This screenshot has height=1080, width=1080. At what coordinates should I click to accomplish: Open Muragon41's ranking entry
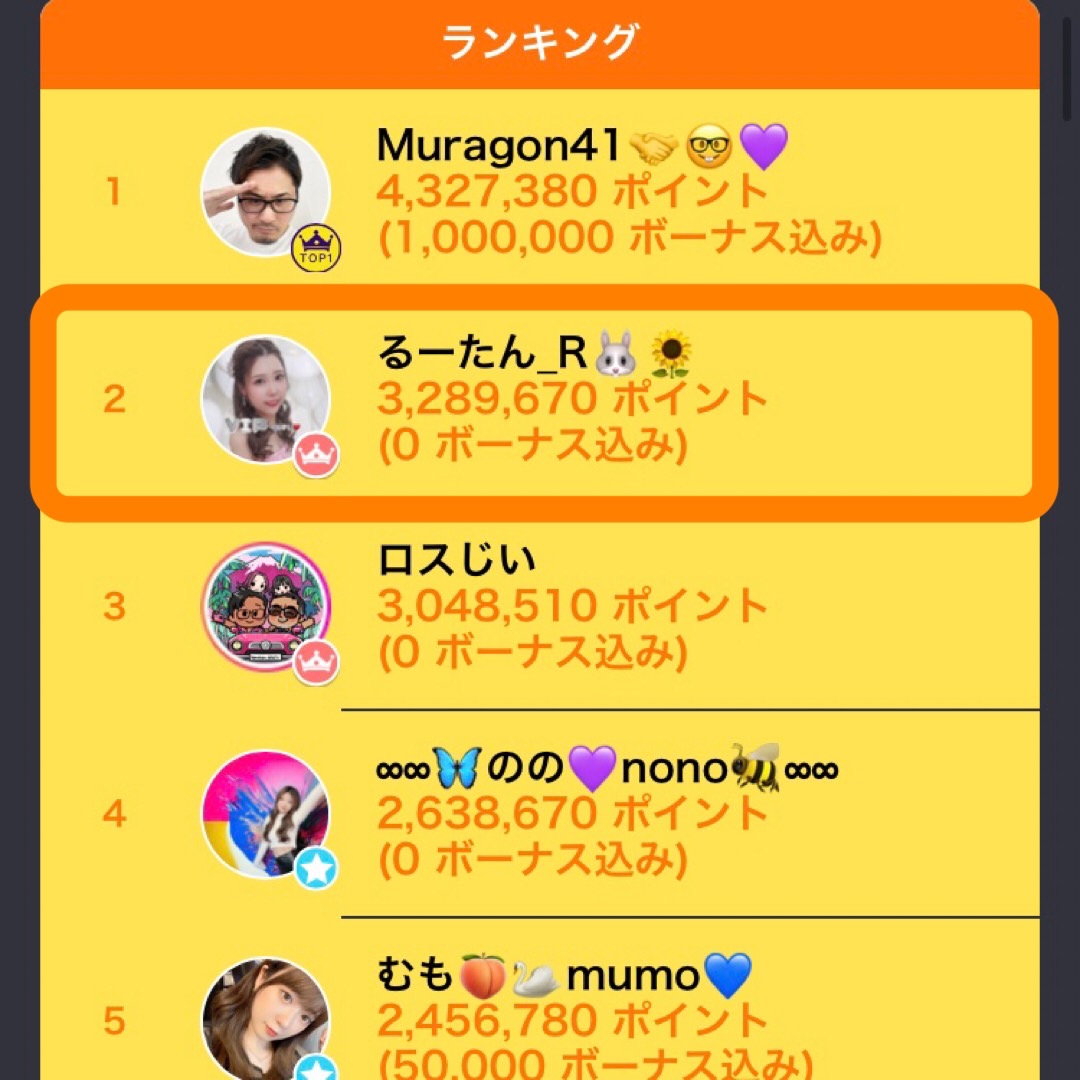pos(540,192)
